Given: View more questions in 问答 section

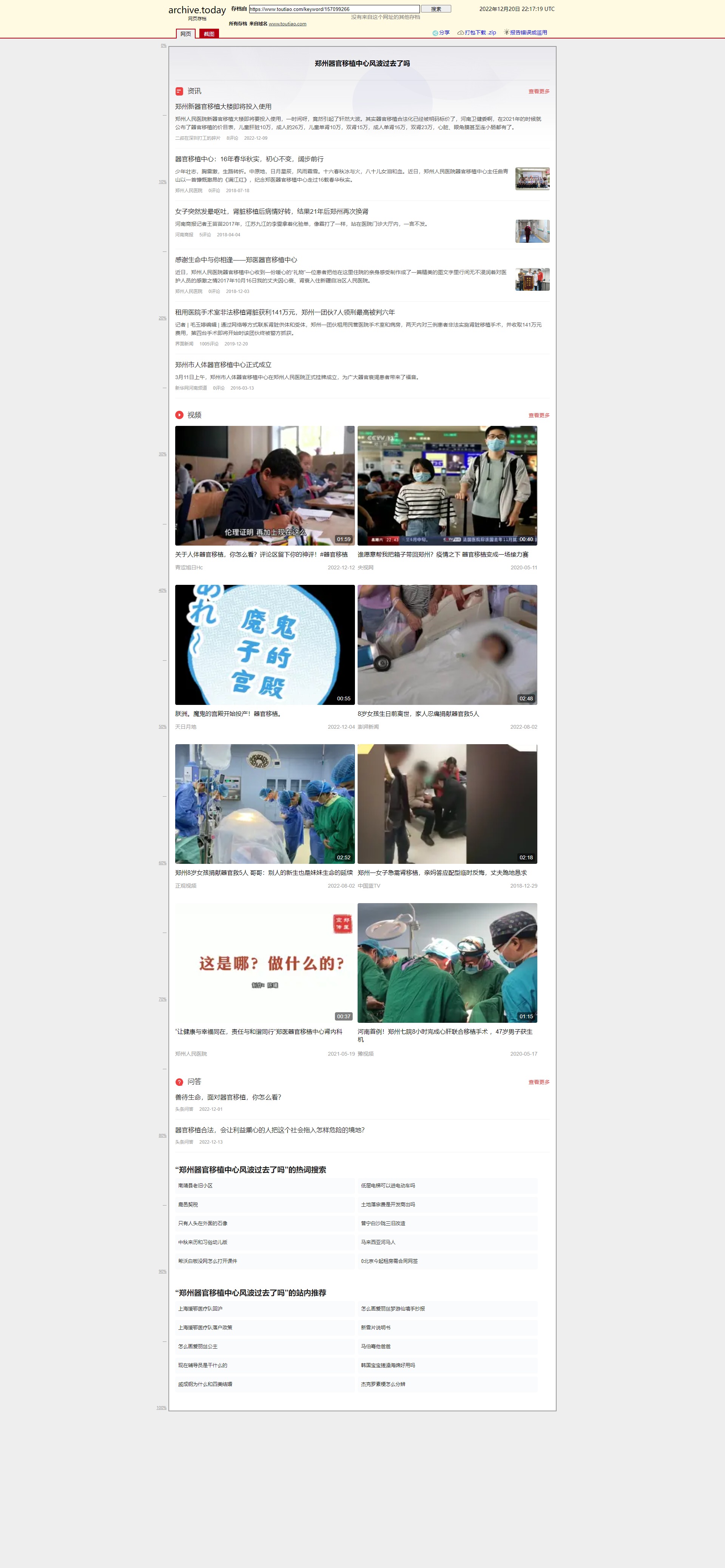Looking at the screenshot, I should pos(539,1082).
